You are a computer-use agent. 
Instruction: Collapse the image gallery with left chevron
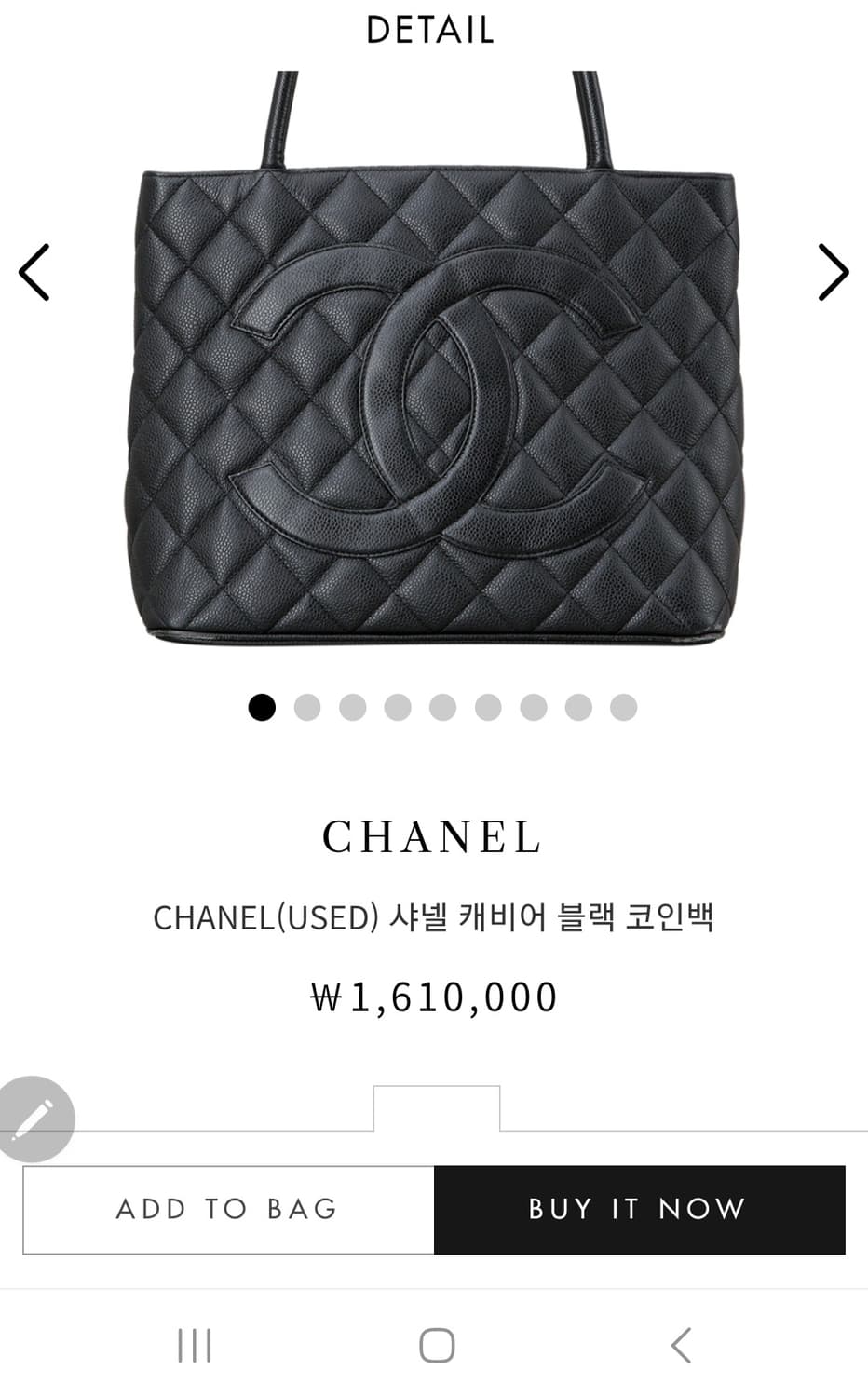[x=35, y=272]
